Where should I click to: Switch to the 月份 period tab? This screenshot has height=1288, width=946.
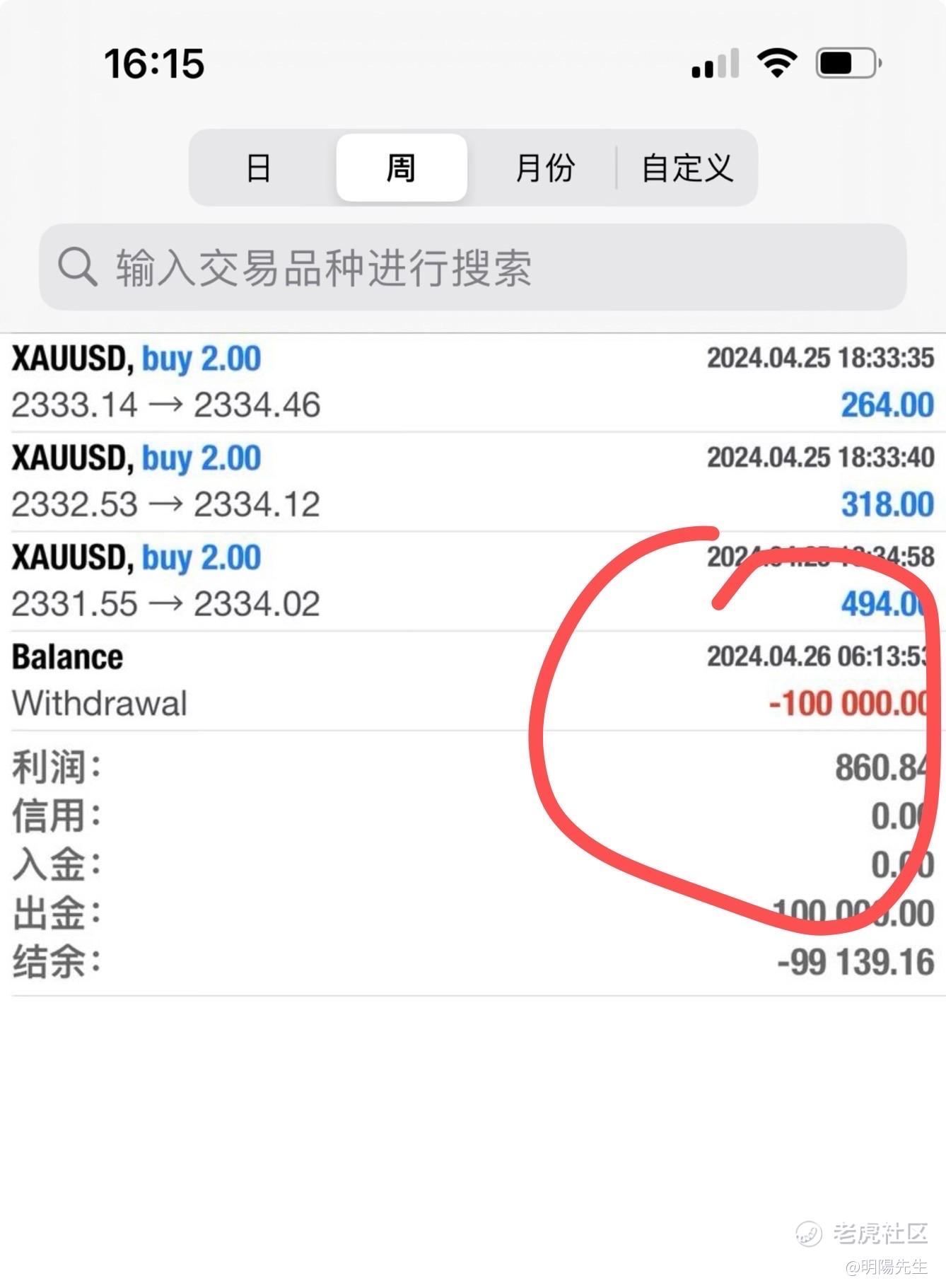pos(544,168)
